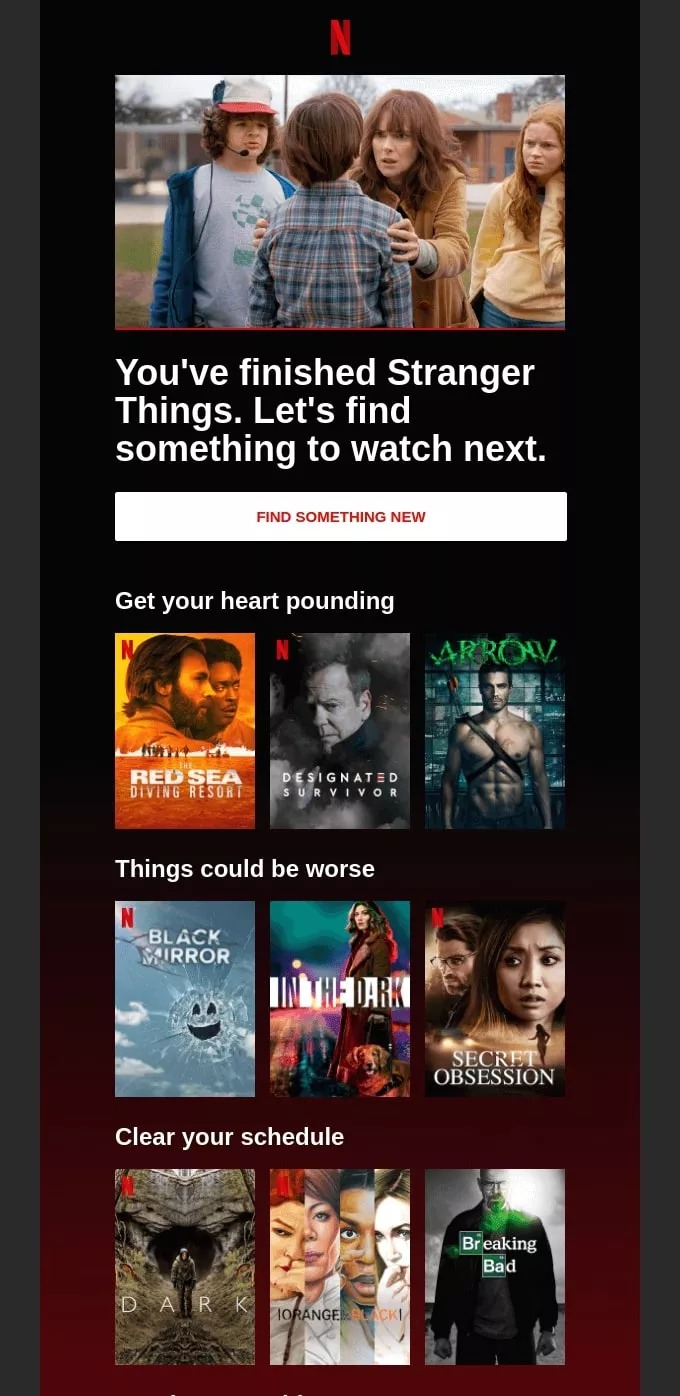
Task: Open The Red Sea Diving Resort poster
Action: pyautogui.click(x=185, y=730)
